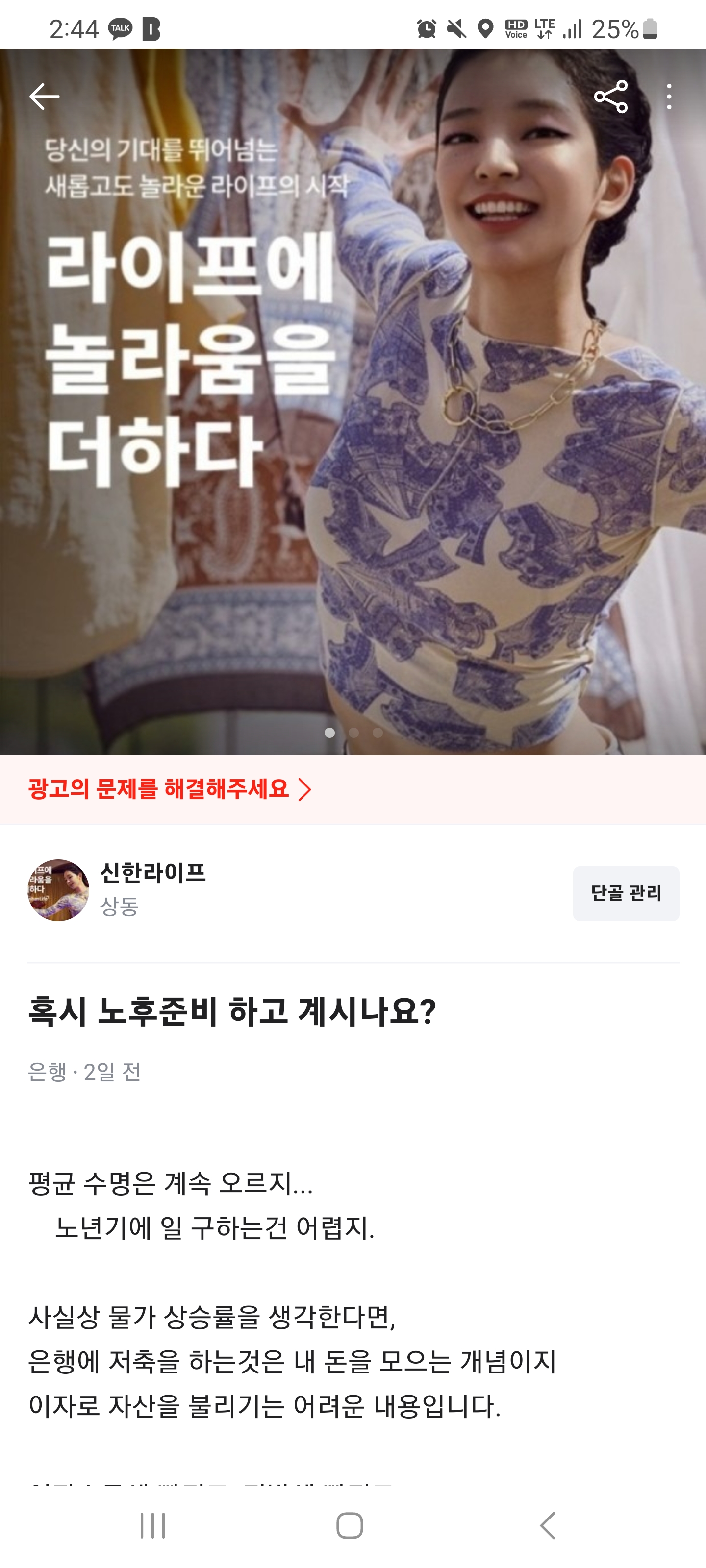Tap the 단골 관리 button

point(626,893)
